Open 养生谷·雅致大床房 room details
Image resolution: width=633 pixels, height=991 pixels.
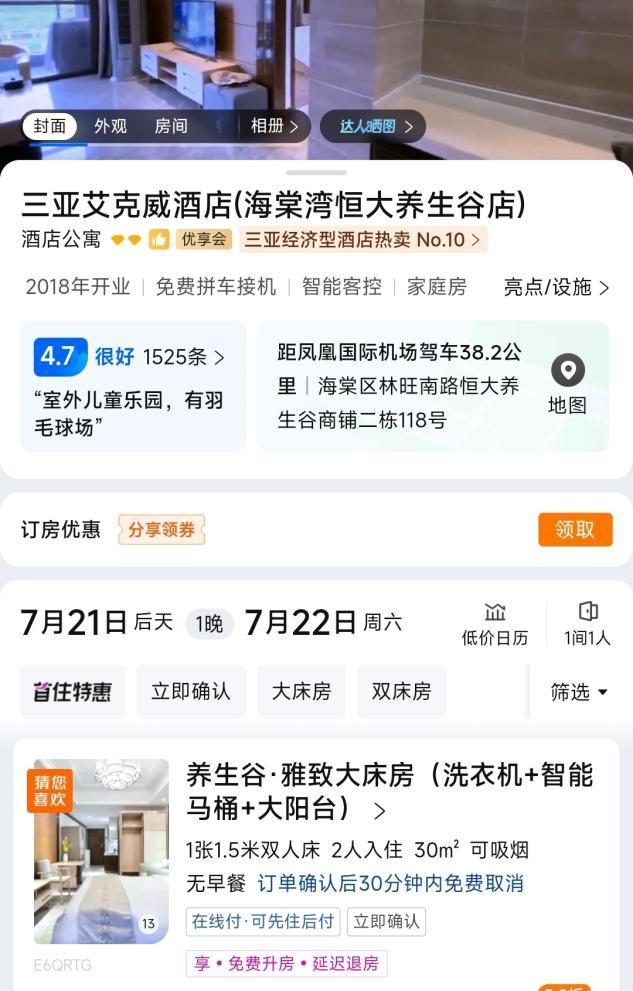389,790
